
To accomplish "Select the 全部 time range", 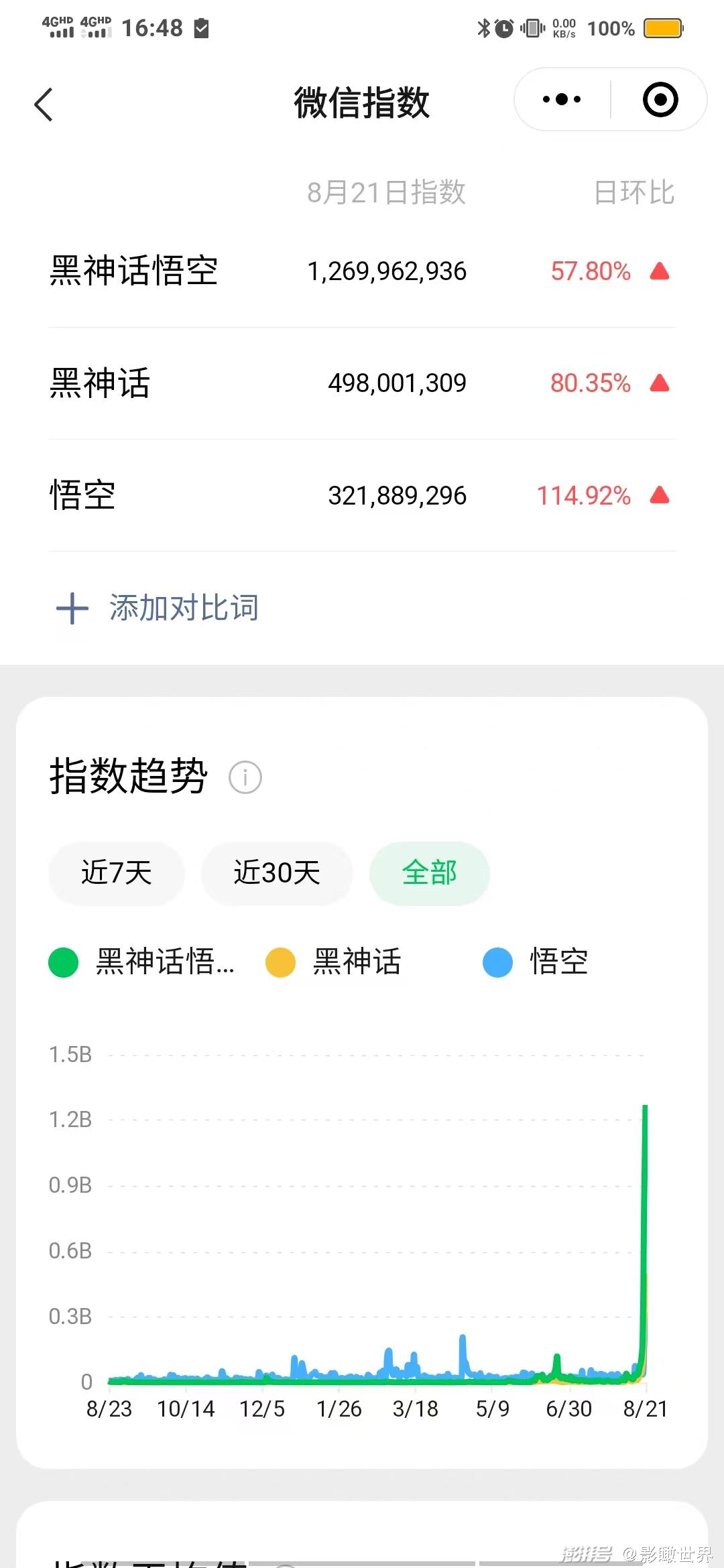I will coord(429,873).
